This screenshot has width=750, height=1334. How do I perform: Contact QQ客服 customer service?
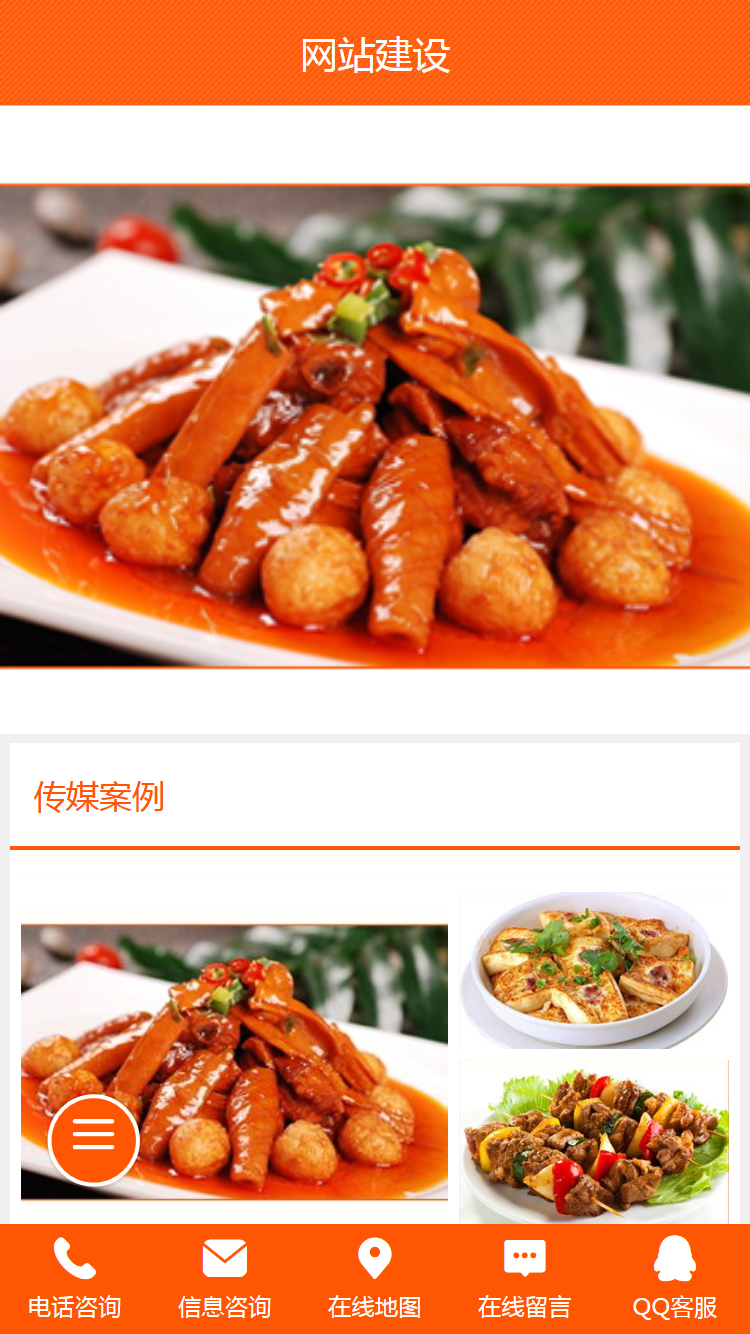pos(675,1279)
